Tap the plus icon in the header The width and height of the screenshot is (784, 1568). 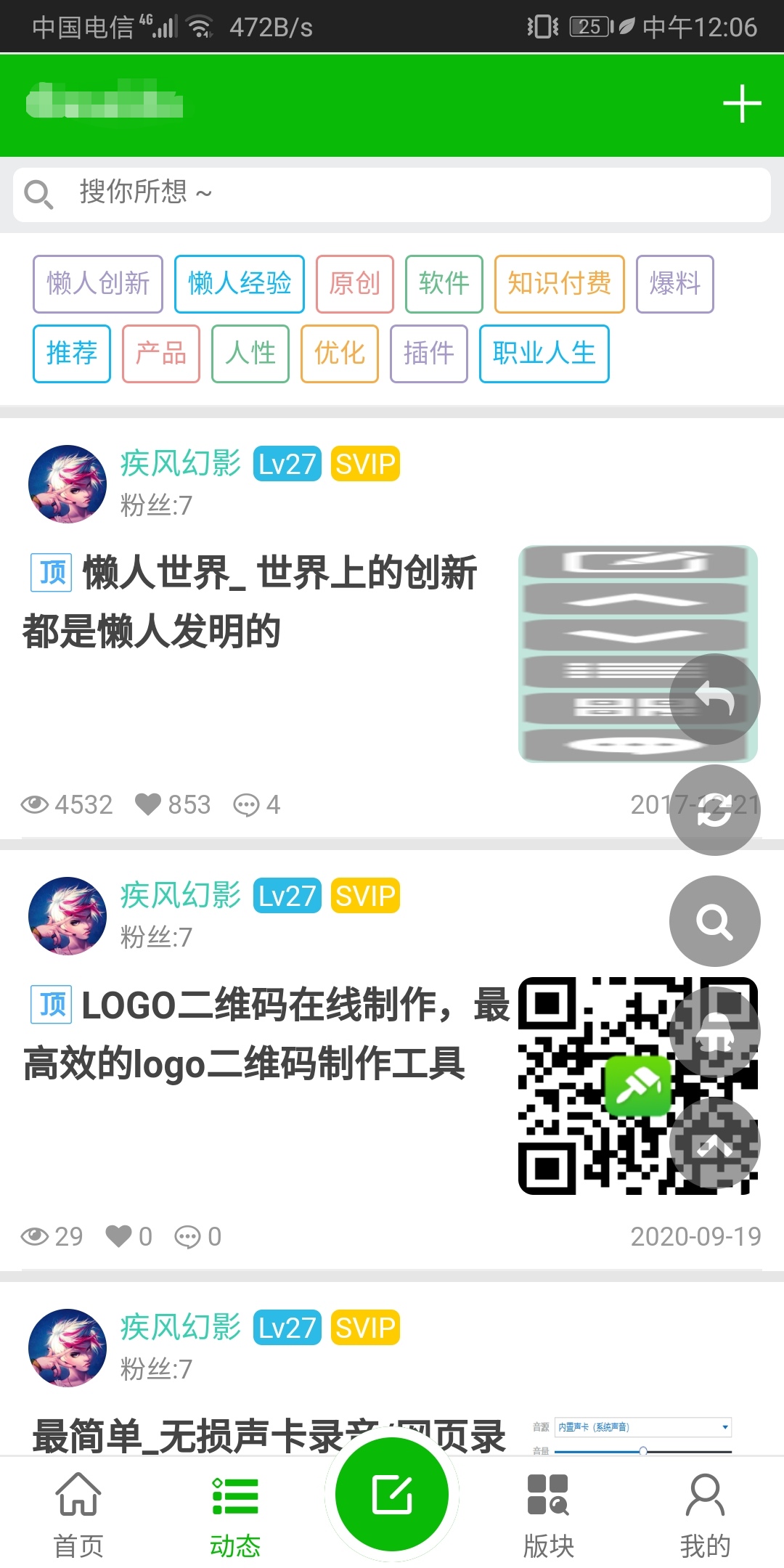[x=742, y=104]
